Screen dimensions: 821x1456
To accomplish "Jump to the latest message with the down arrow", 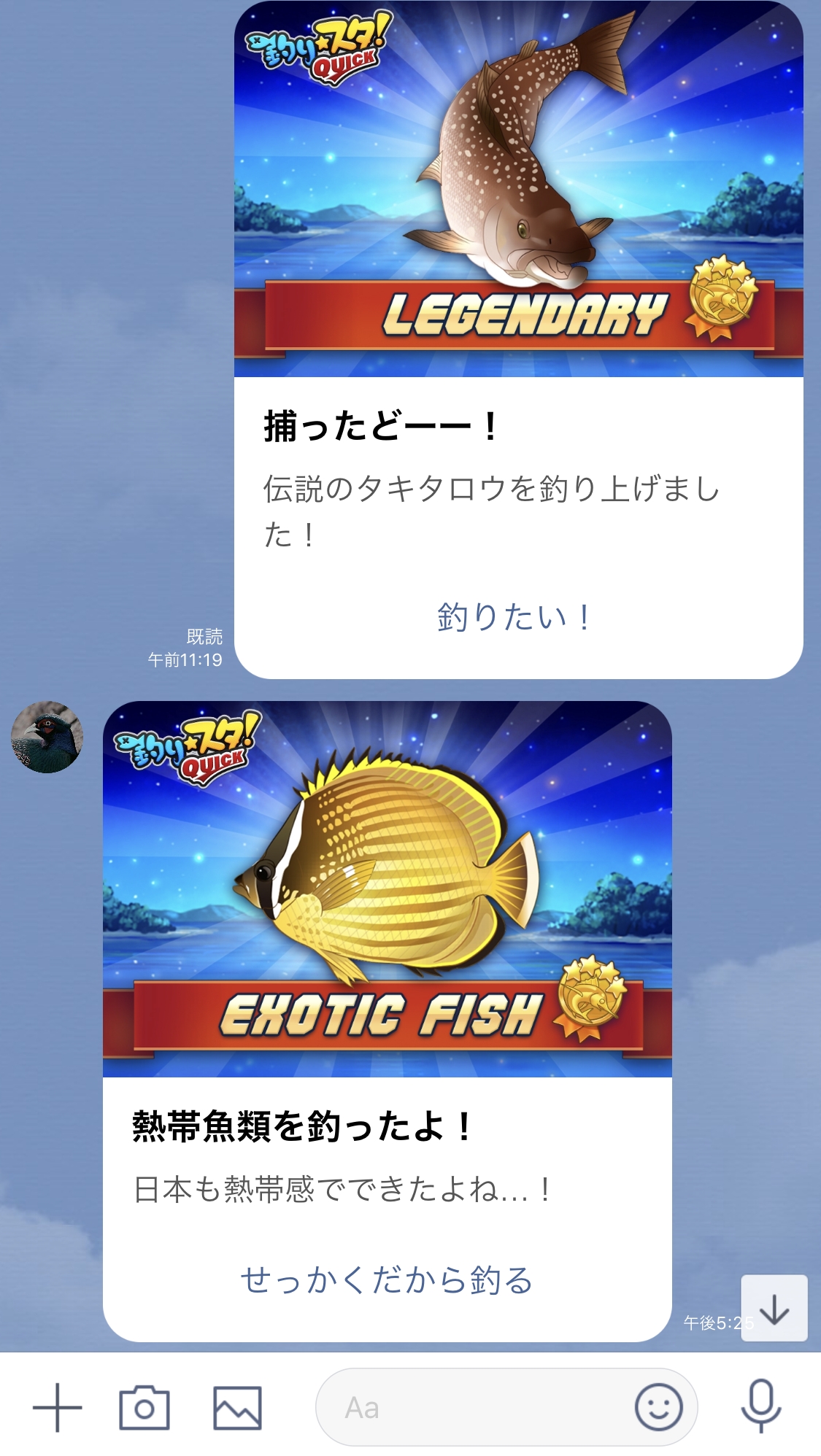I will (x=774, y=1309).
